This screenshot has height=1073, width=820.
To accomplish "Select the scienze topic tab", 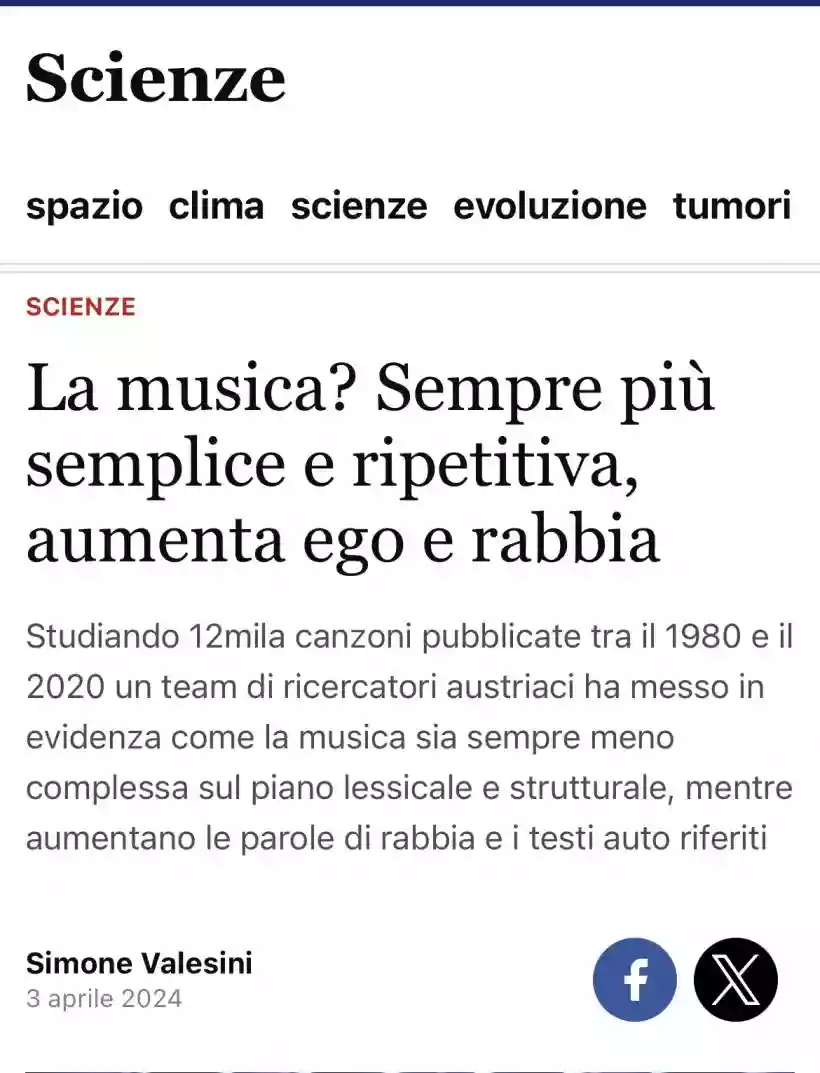I will tap(358, 207).
